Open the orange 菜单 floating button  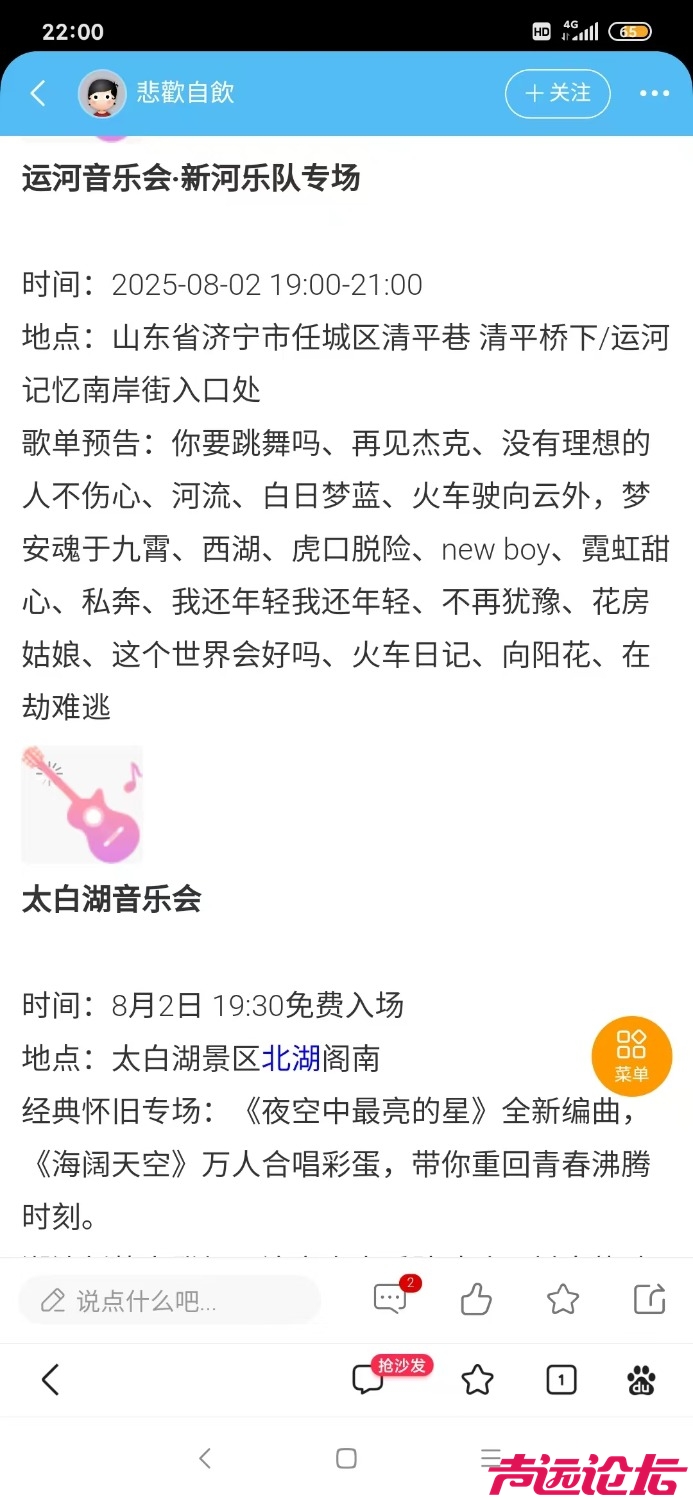tap(631, 1056)
